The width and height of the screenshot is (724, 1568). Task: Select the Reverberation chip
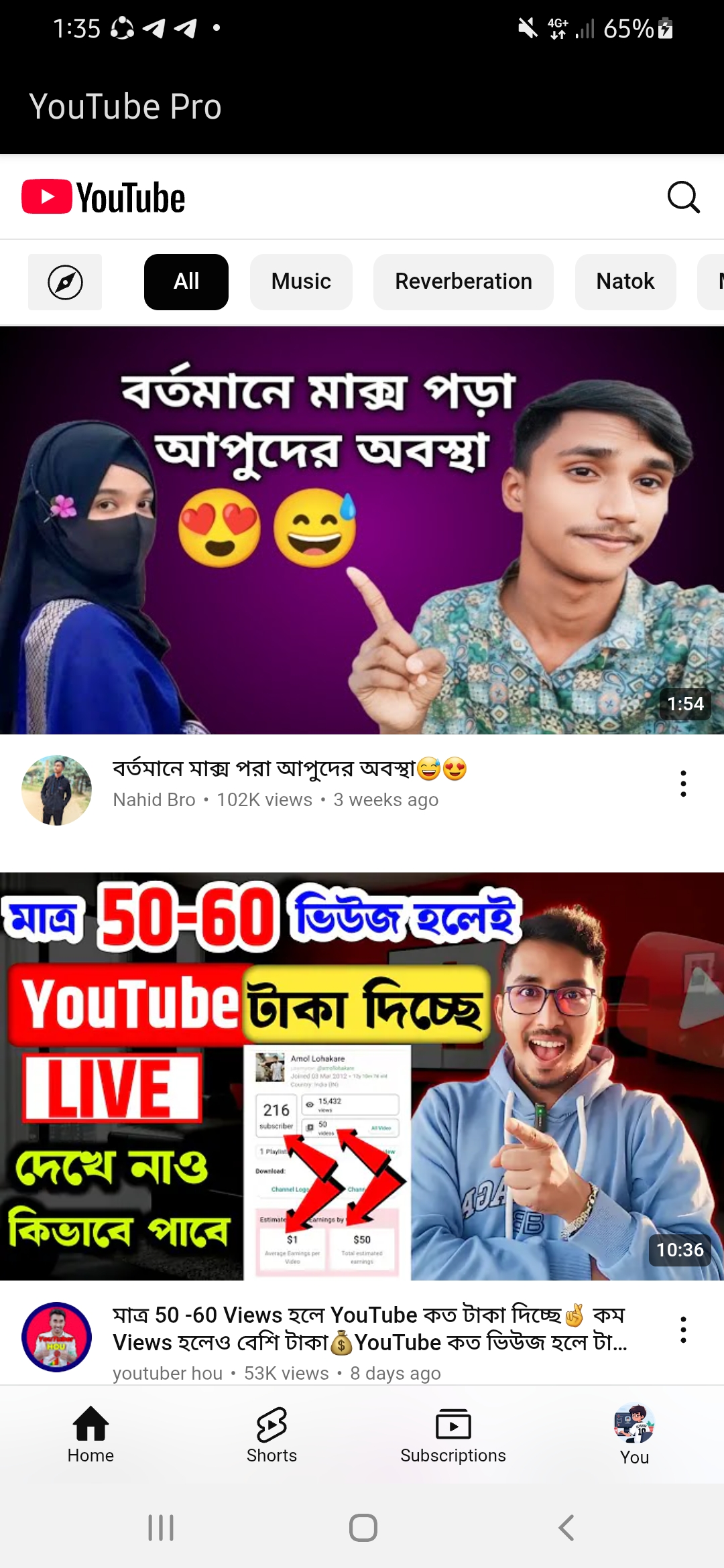pyautogui.click(x=463, y=282)
